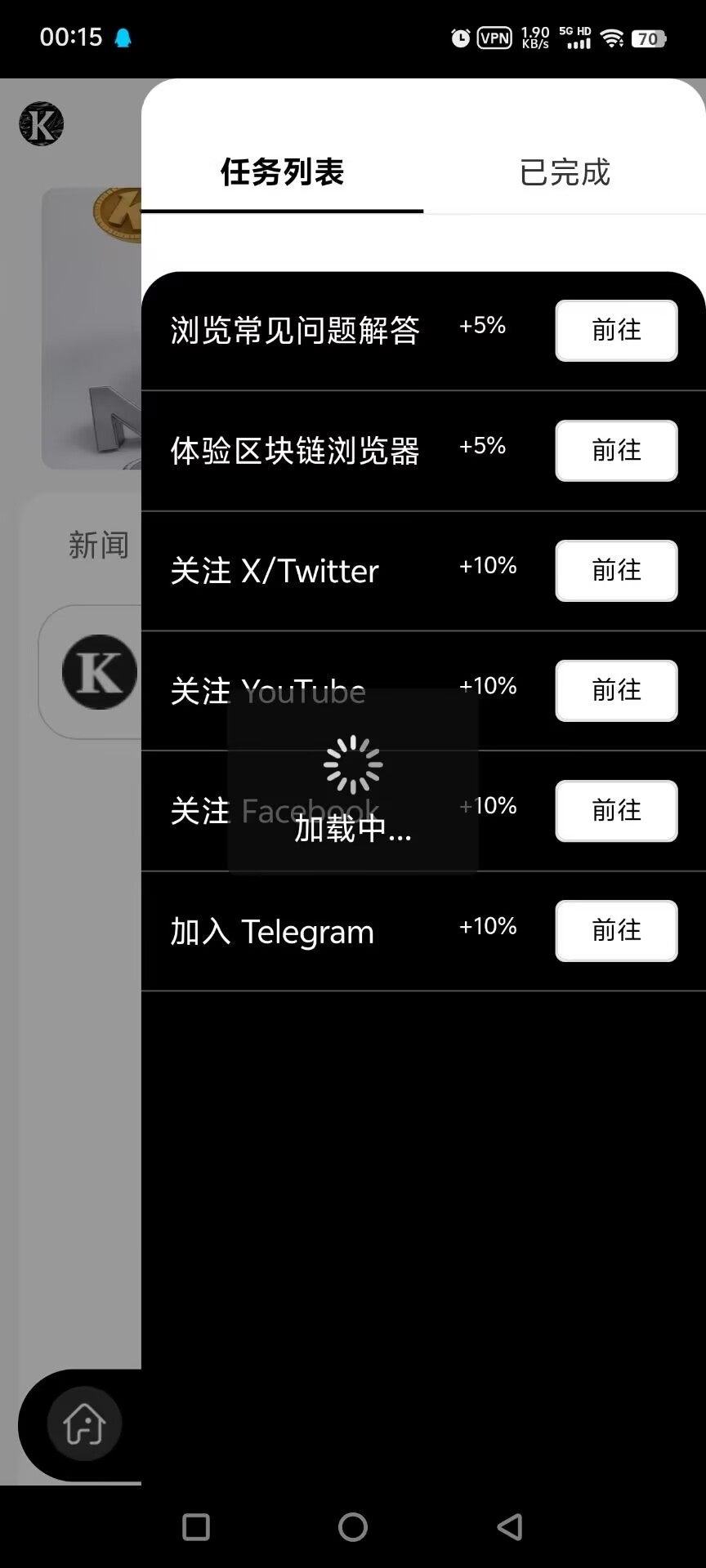Open the system recent apps button
Screen dimensions: 706x1568
(196, 1527)
